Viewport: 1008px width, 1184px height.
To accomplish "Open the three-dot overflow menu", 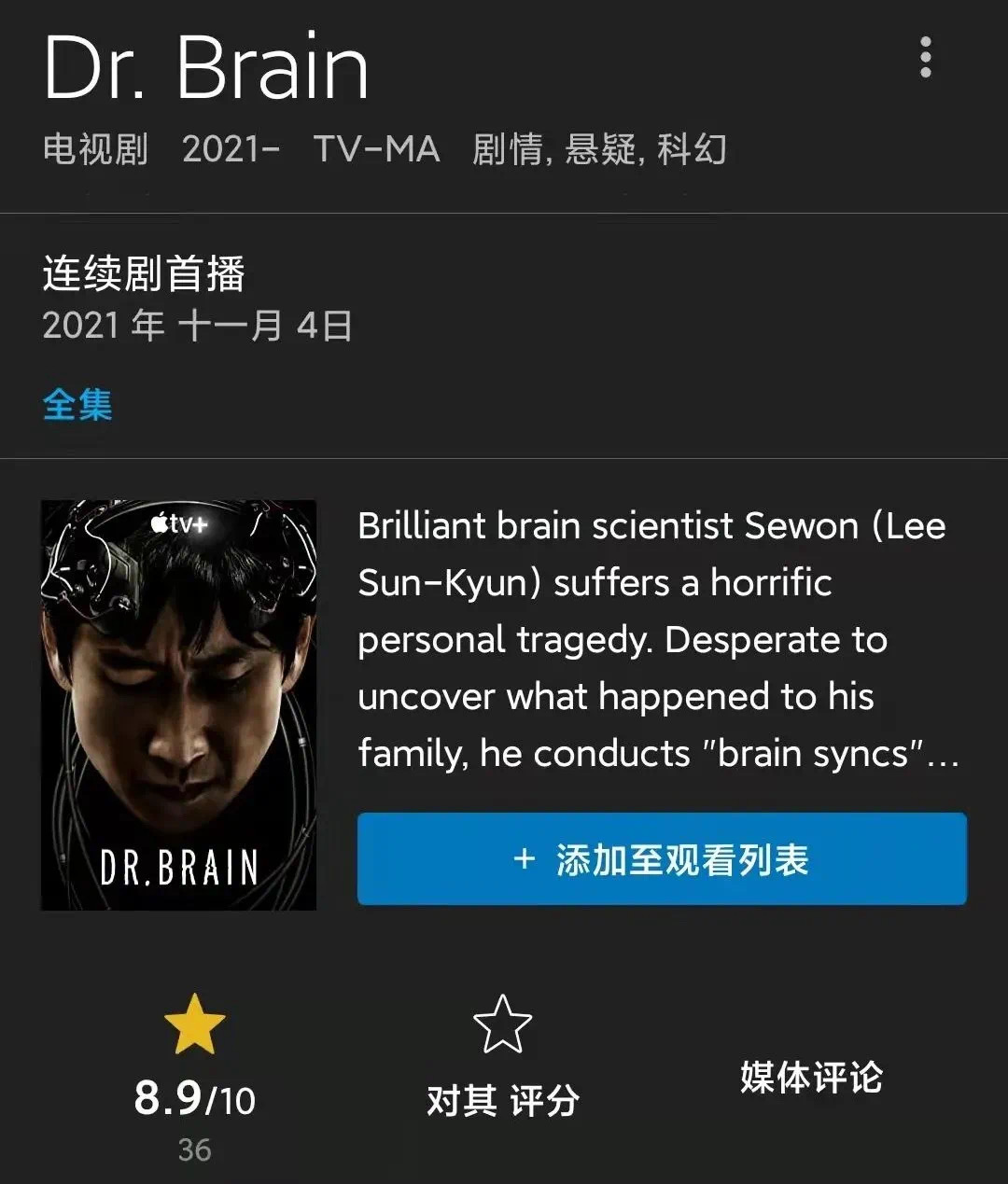I will [925, 58].
